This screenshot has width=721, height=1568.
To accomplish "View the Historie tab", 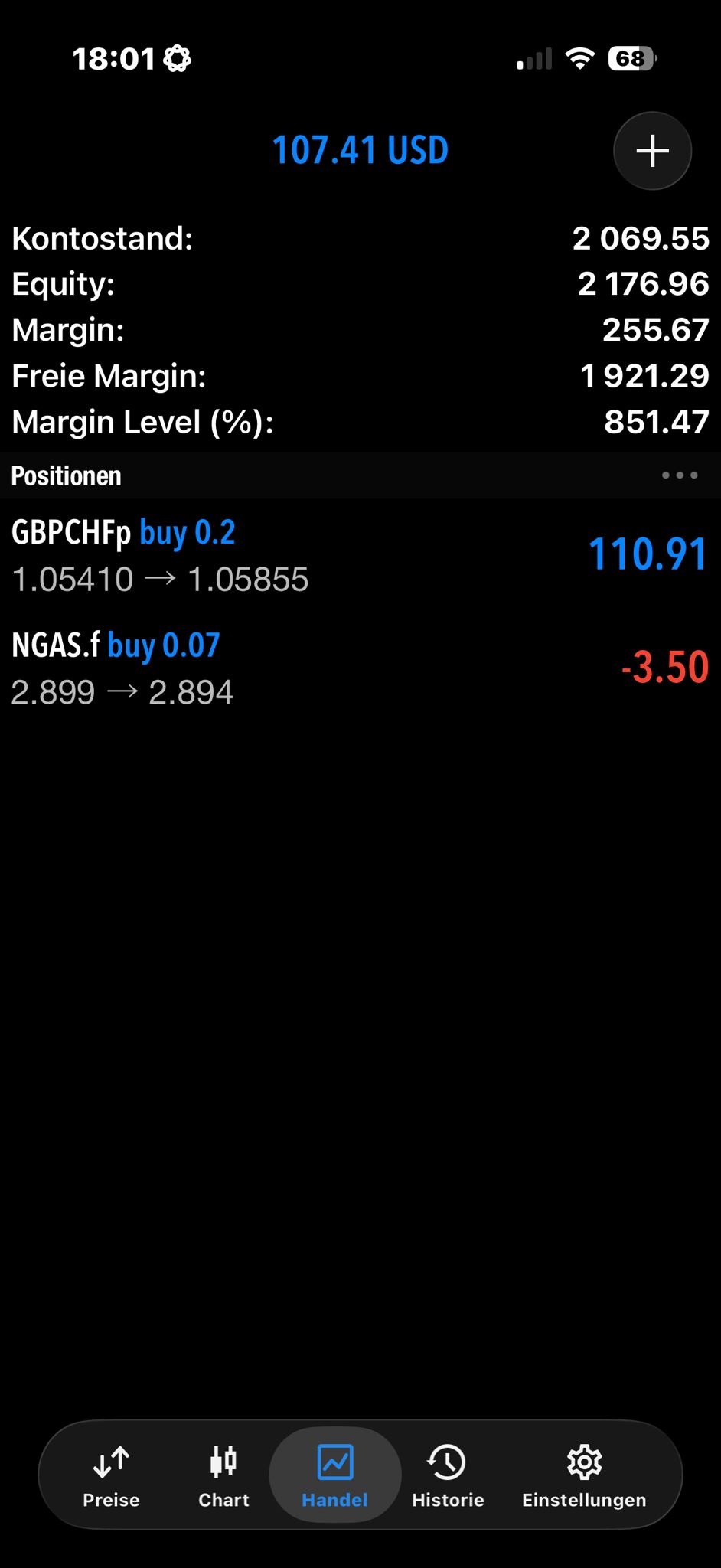I will tap(448, 1475).
